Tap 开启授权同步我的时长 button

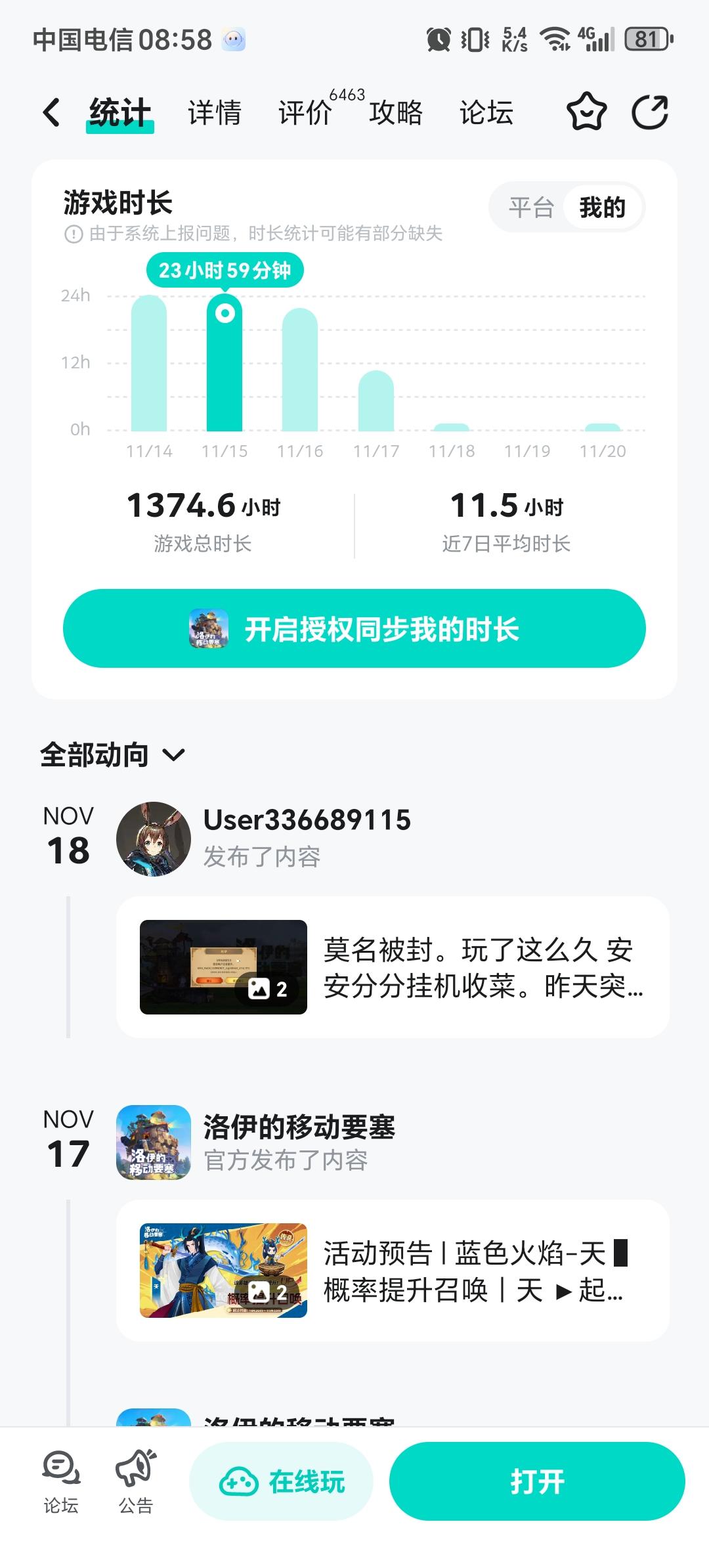(354, 628)
